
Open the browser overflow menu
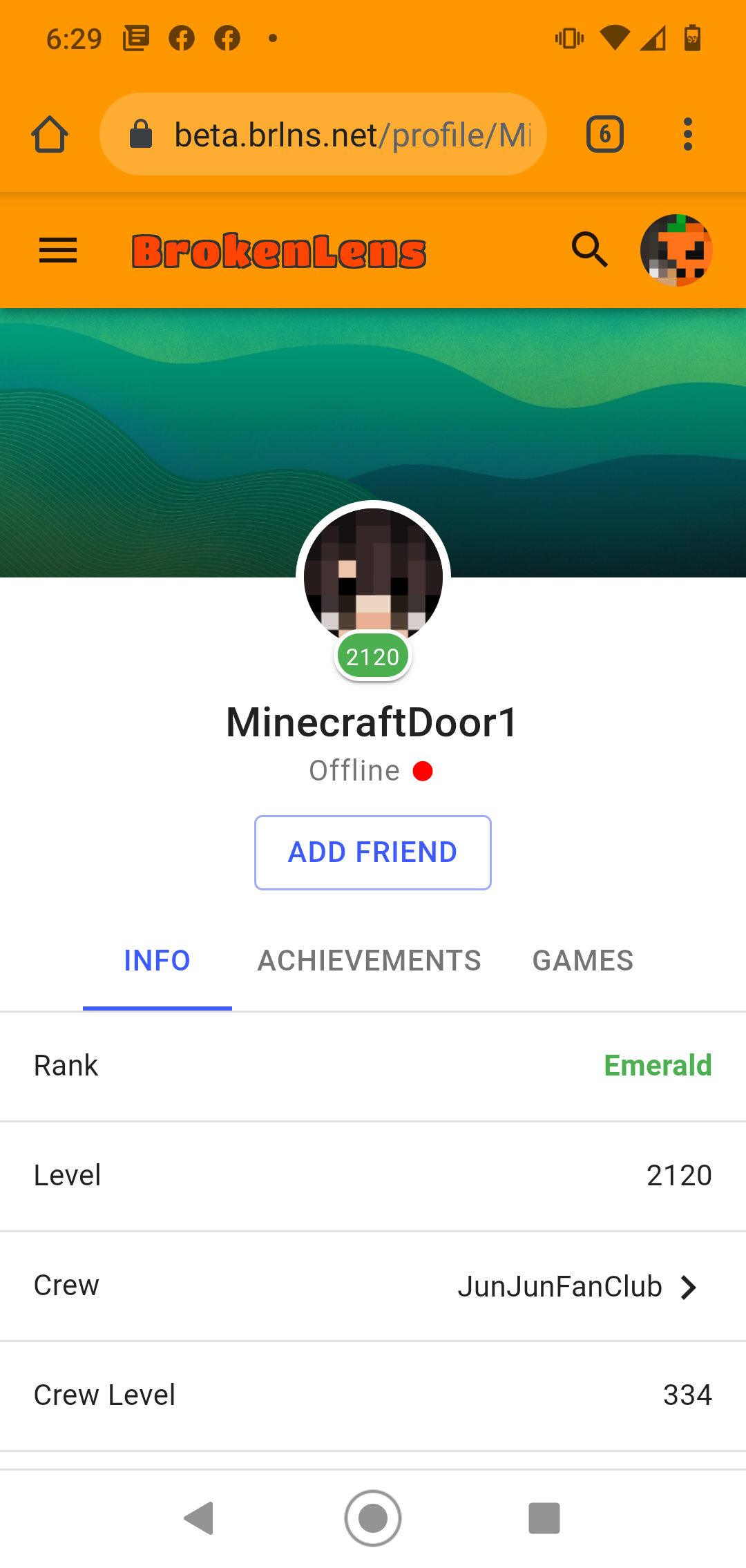tap(687, 134)
